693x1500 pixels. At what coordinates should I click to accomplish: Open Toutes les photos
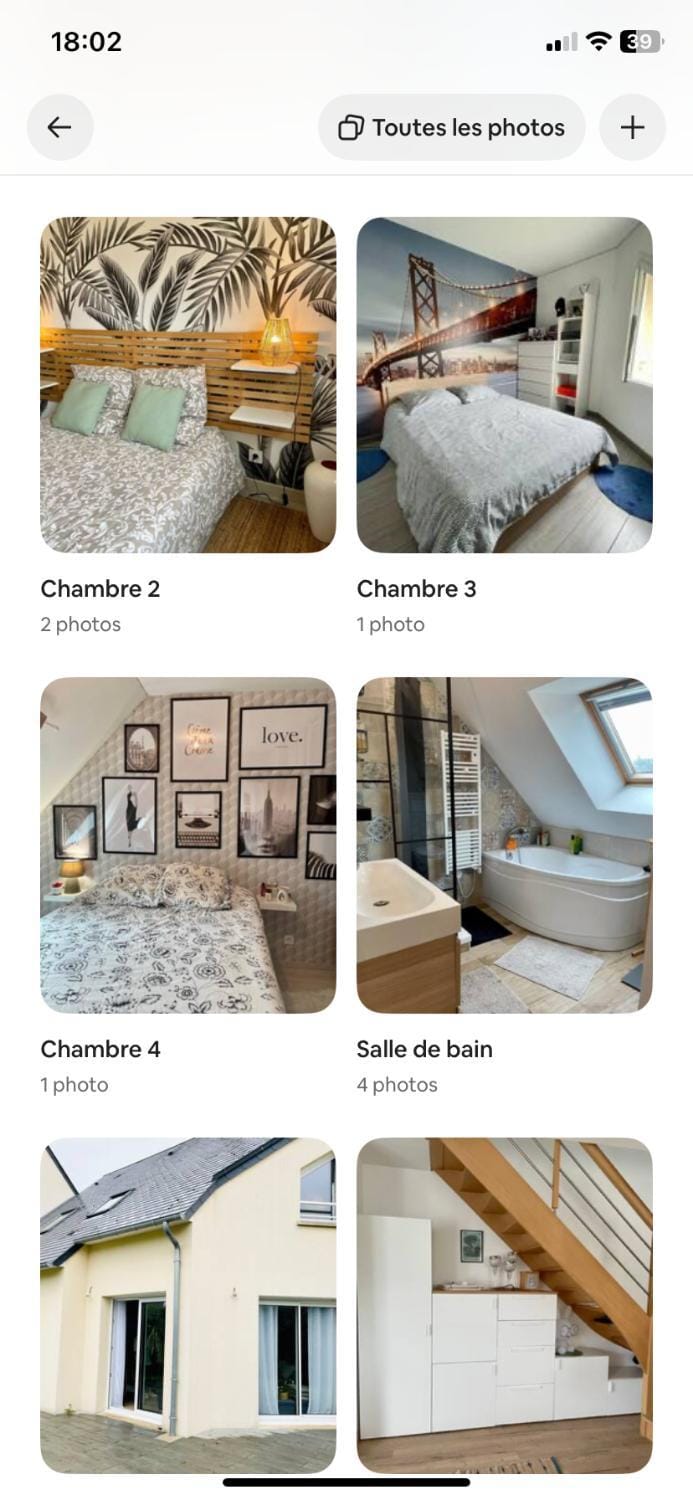click(x=451, y=127)
